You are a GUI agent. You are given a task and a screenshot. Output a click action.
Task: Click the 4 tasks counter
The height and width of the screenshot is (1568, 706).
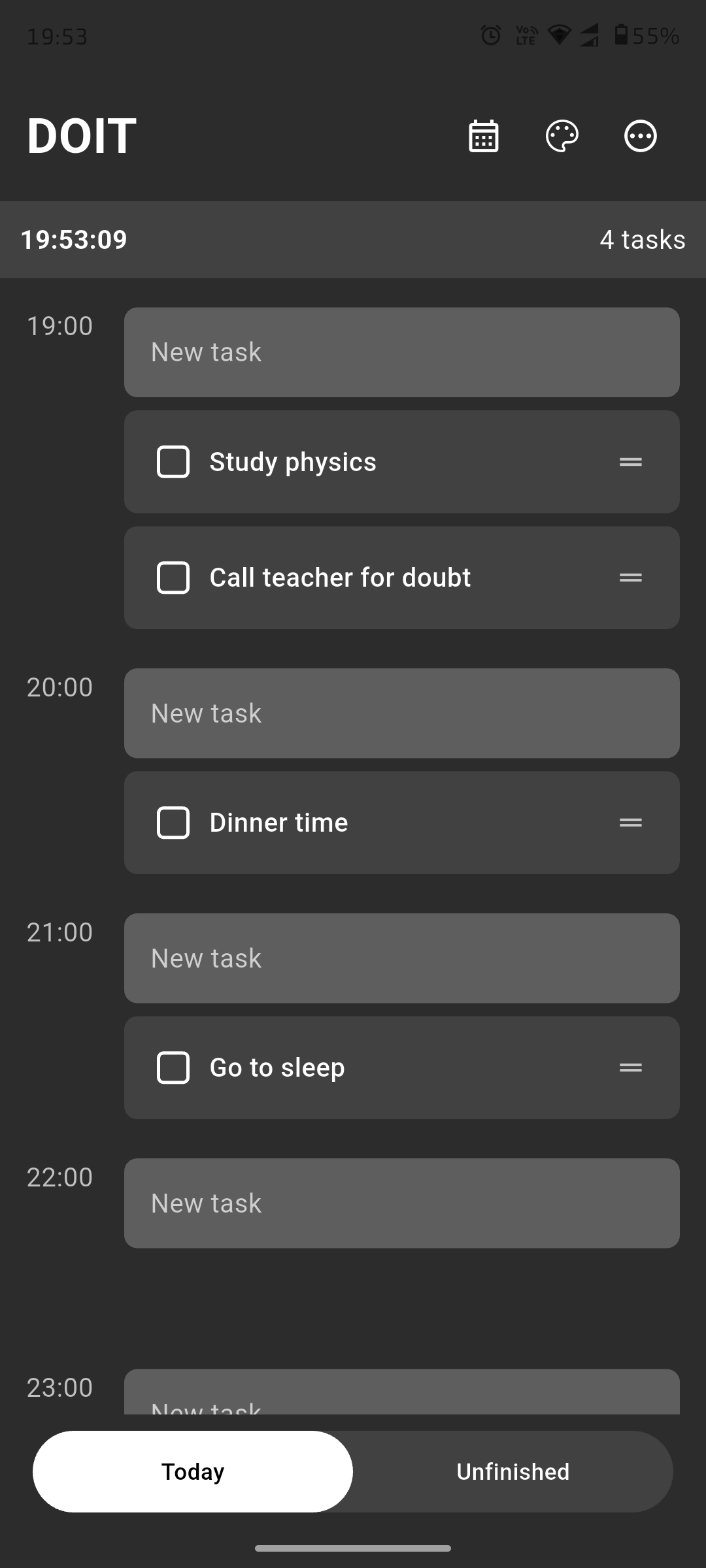point(643,240)
